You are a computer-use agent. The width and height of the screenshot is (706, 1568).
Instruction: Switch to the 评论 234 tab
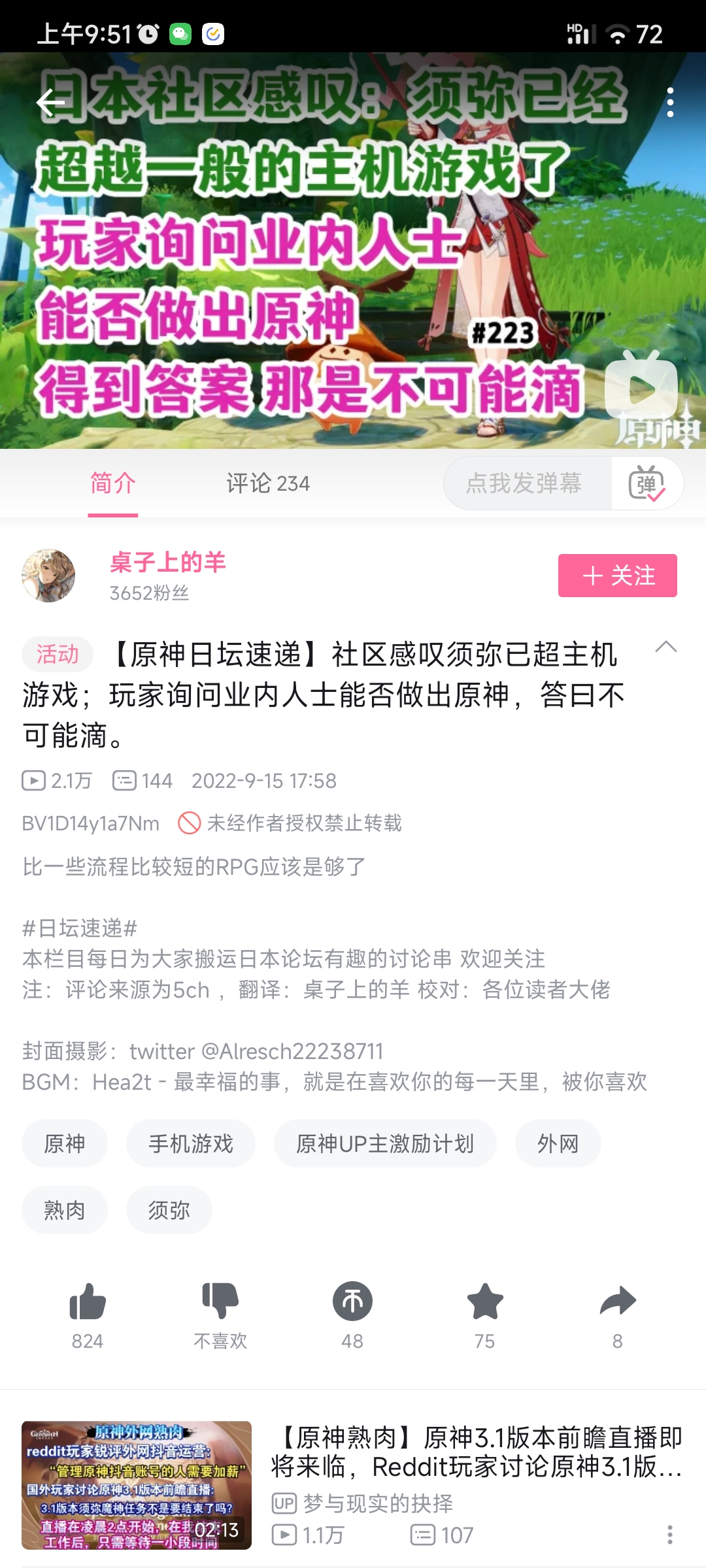click(x=268, y=483)
